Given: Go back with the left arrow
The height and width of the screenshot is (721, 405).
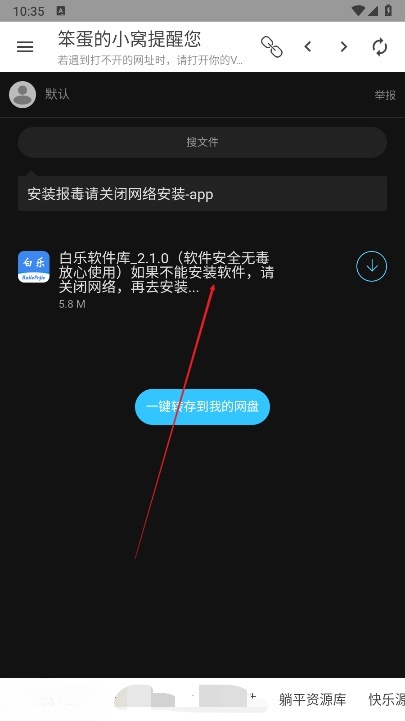Looking at the screenshot, I should pos(308,46).
